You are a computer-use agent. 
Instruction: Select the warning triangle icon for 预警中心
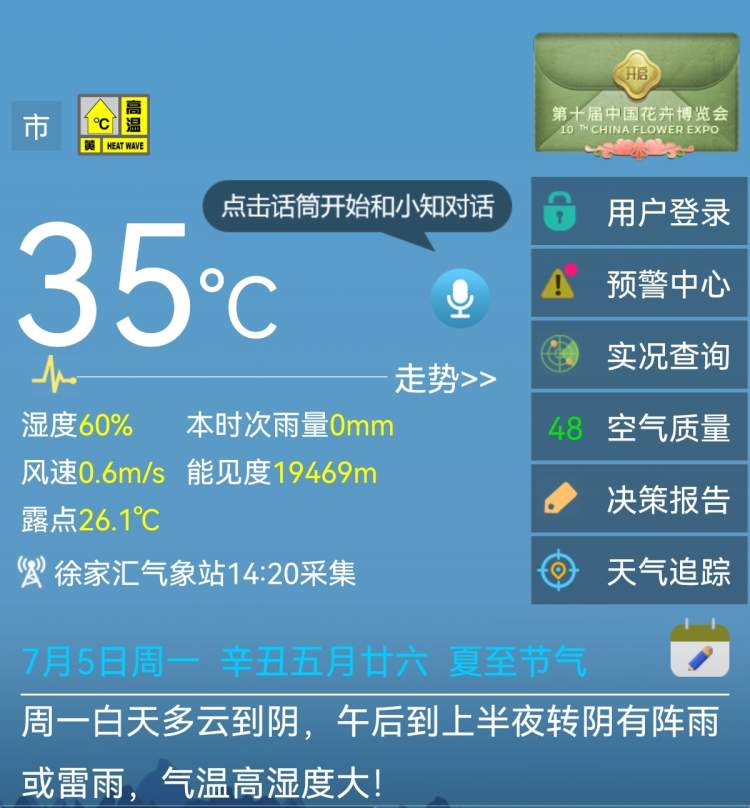(x=560, y=283)
